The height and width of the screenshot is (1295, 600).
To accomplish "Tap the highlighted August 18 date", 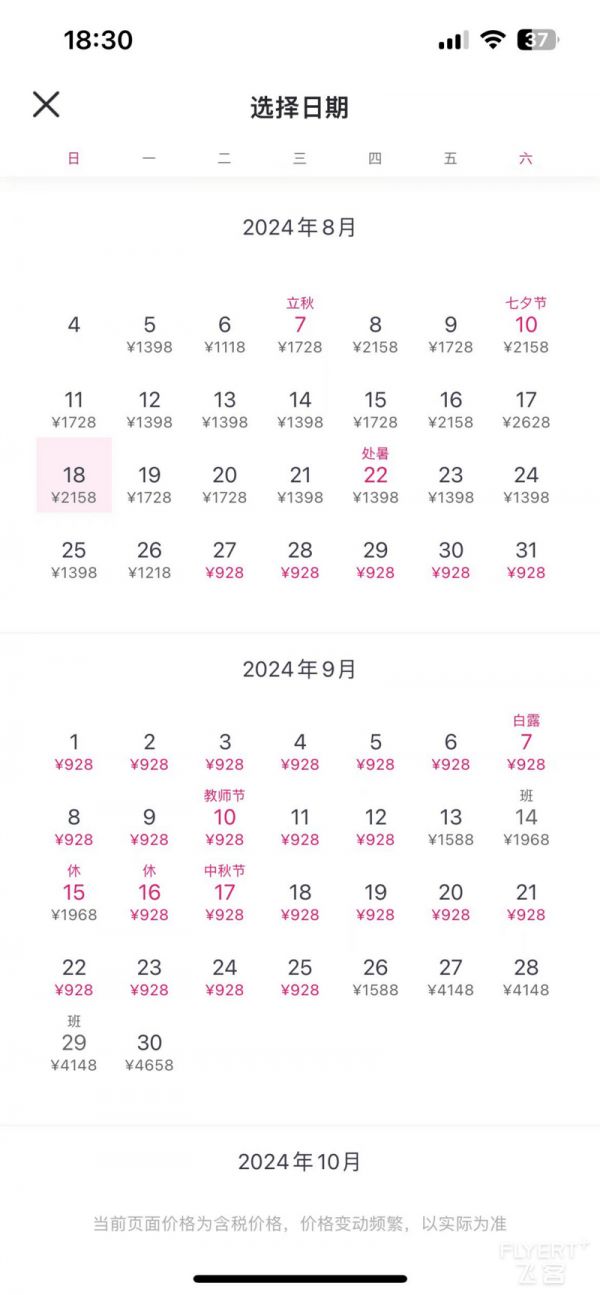I will [x=74, y=484].
